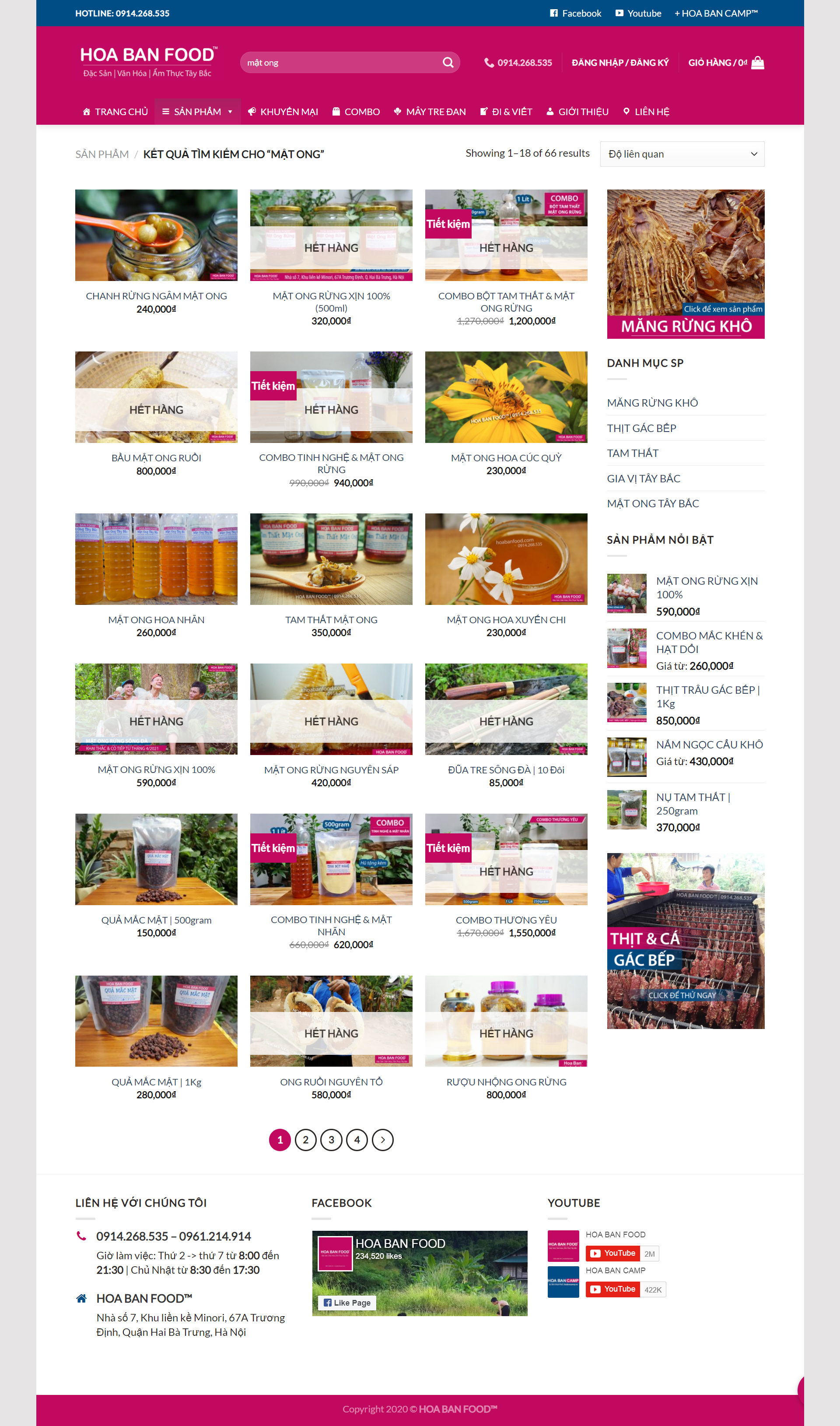Focus the search box containing mật ong

339,62
